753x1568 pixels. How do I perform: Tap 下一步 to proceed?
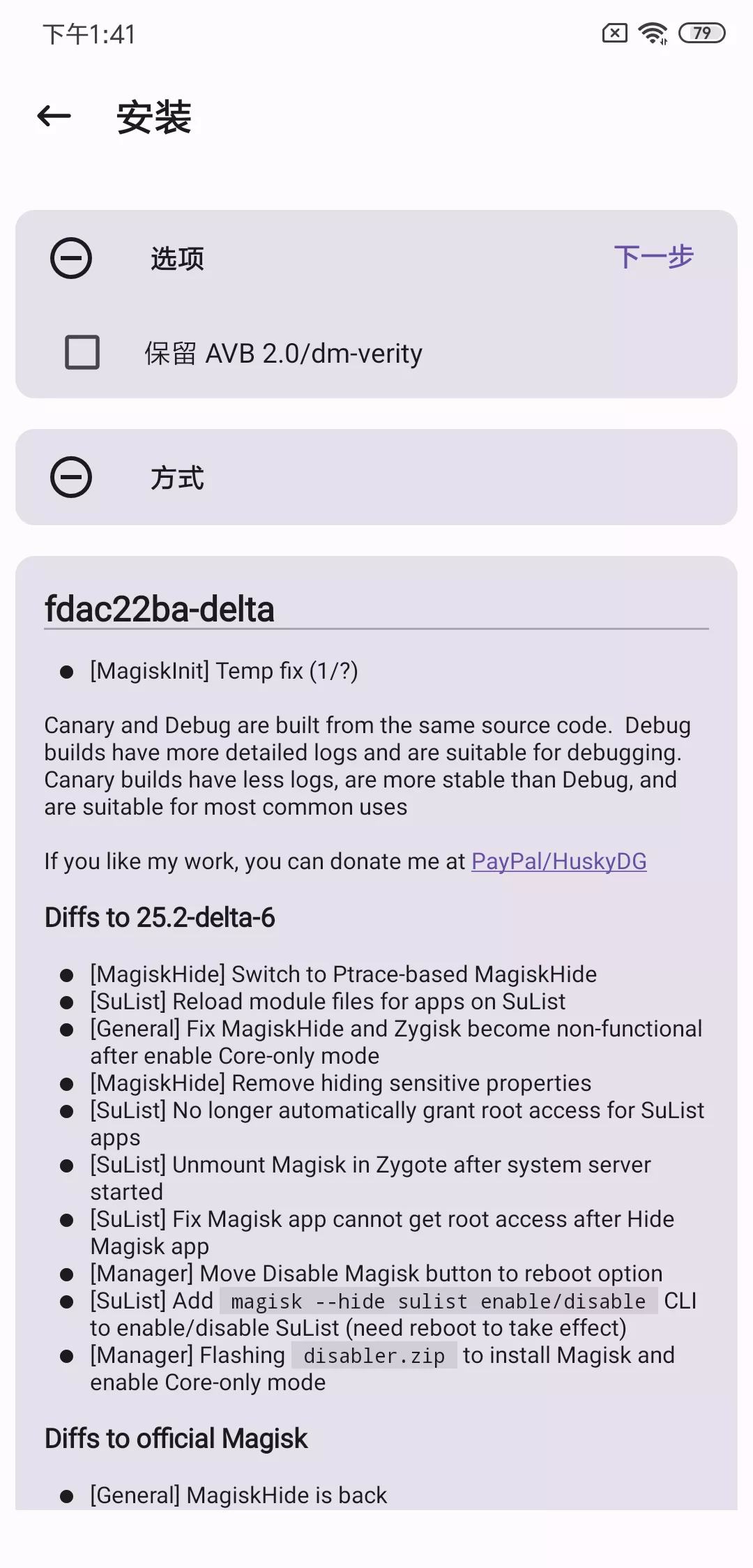click(653, 257)
